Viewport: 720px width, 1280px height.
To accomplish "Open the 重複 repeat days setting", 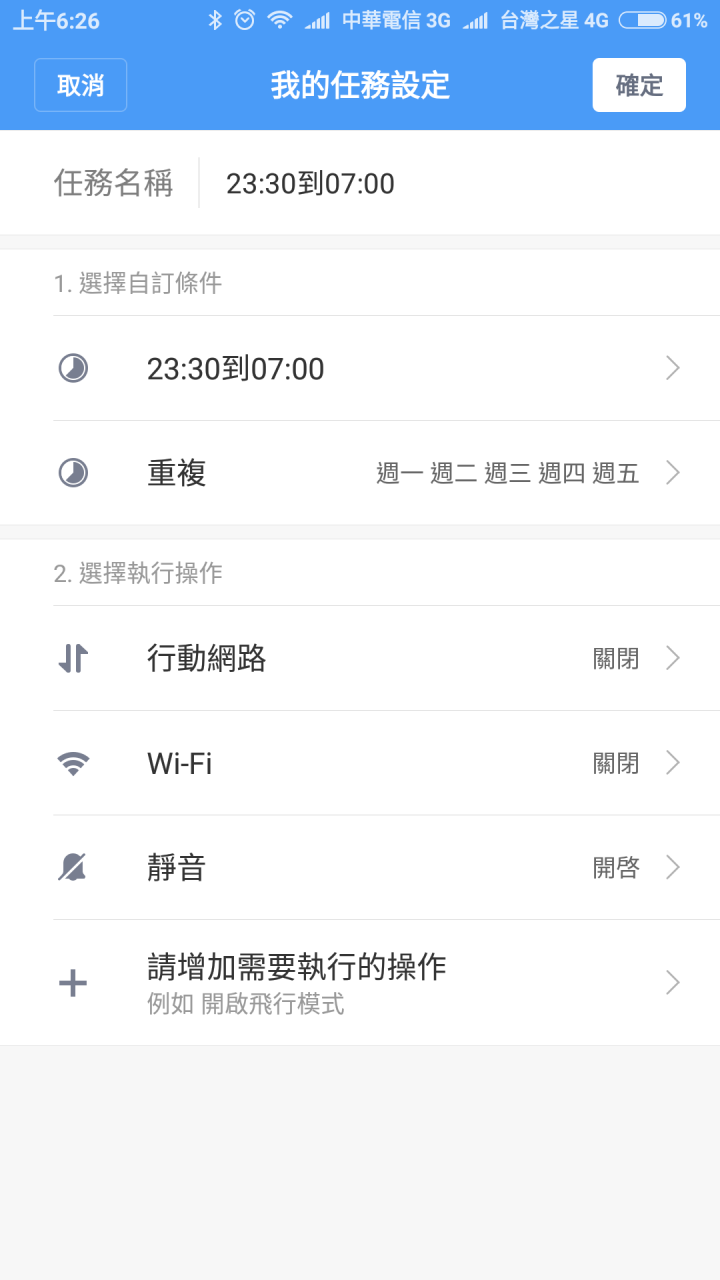I will pos(360,473).
